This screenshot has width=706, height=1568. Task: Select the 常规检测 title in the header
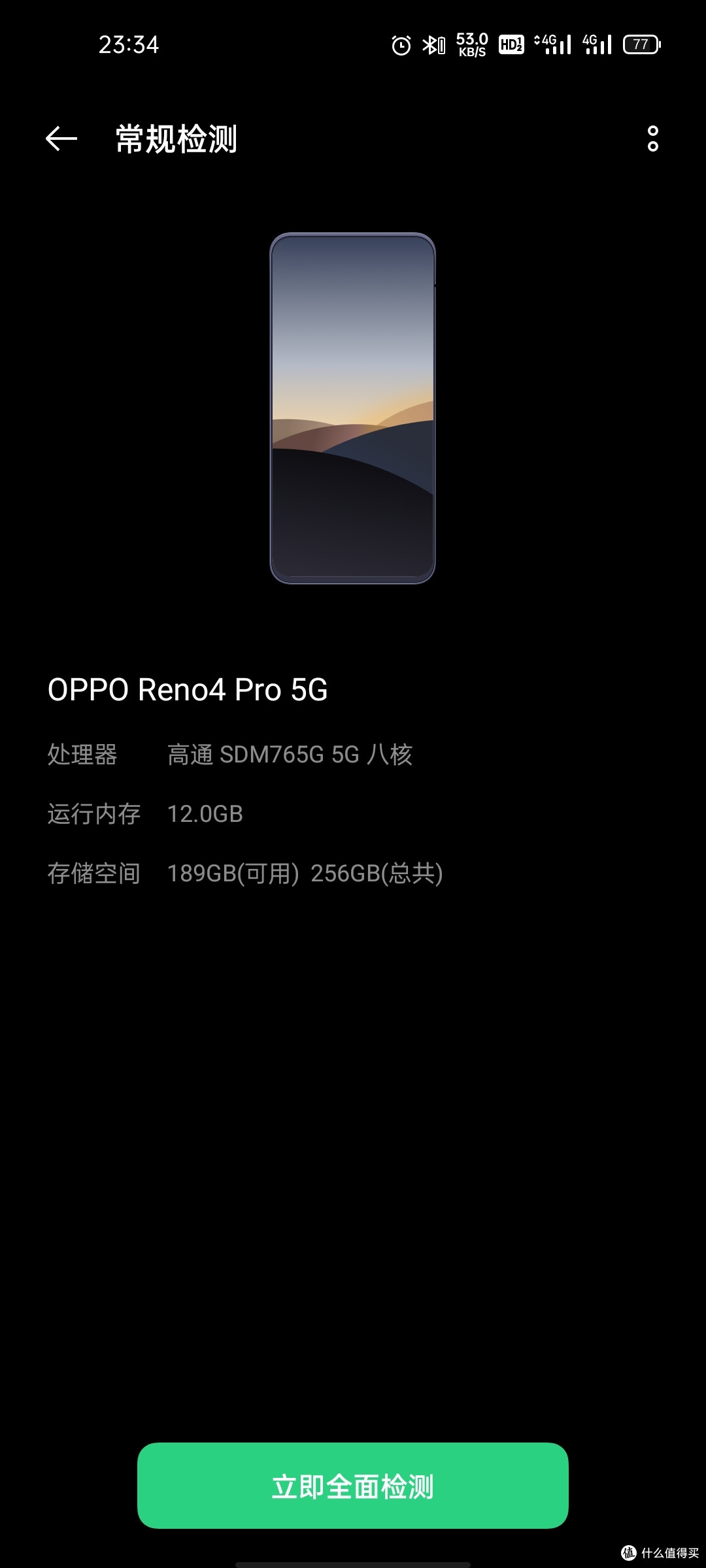175,138
